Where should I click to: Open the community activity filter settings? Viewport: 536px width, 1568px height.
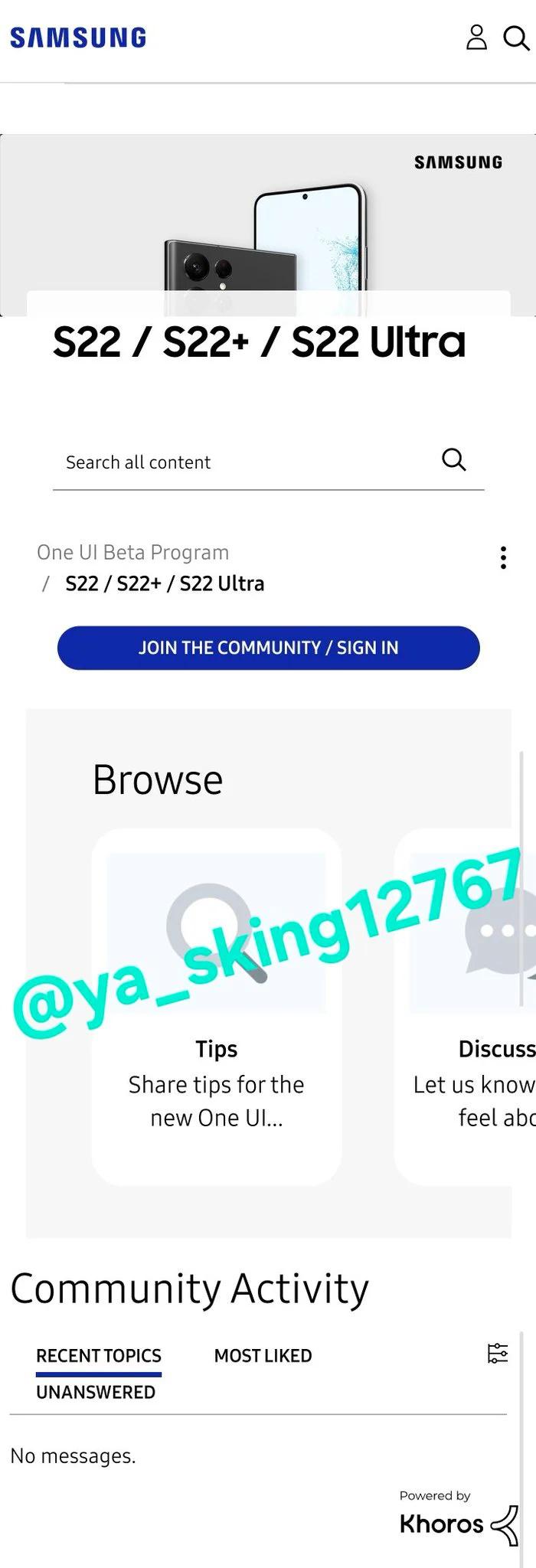[x=498, y=1354]
